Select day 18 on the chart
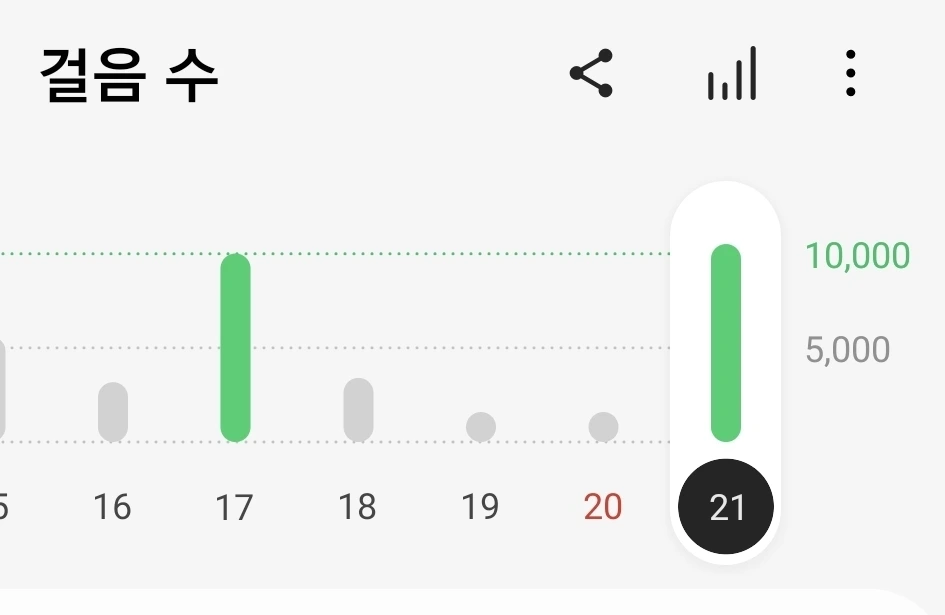The image size is (945, 615). pyautogui.click(x=357, y=506)
